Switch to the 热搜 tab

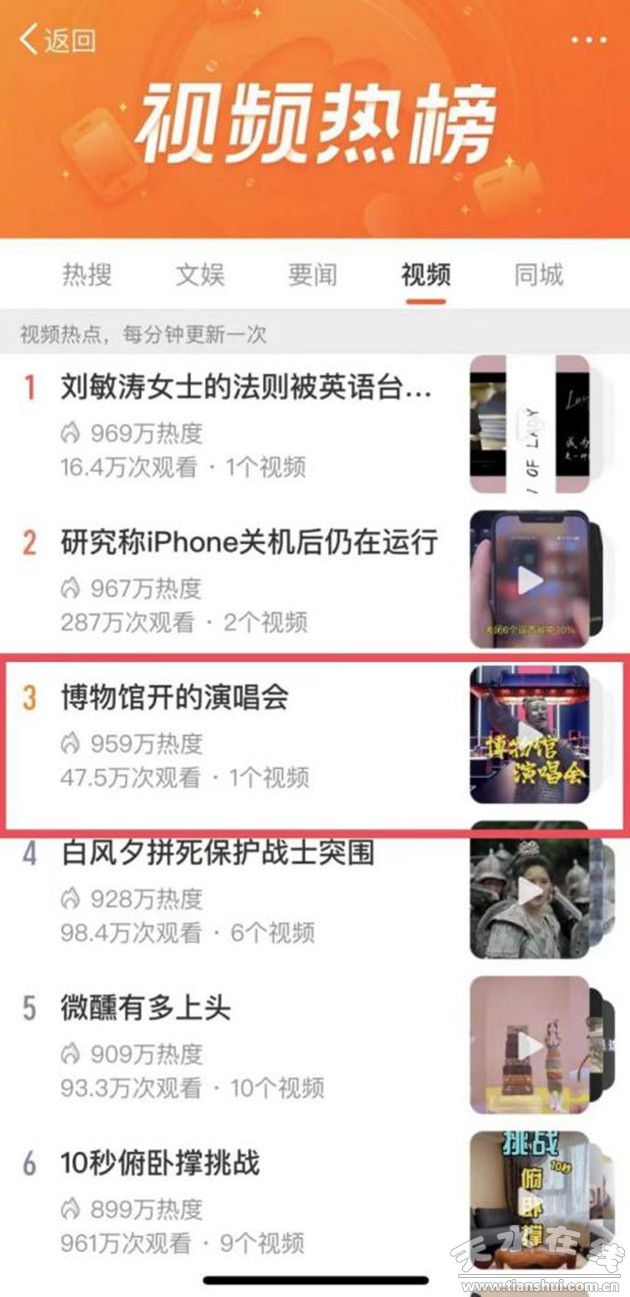point(87,275)
